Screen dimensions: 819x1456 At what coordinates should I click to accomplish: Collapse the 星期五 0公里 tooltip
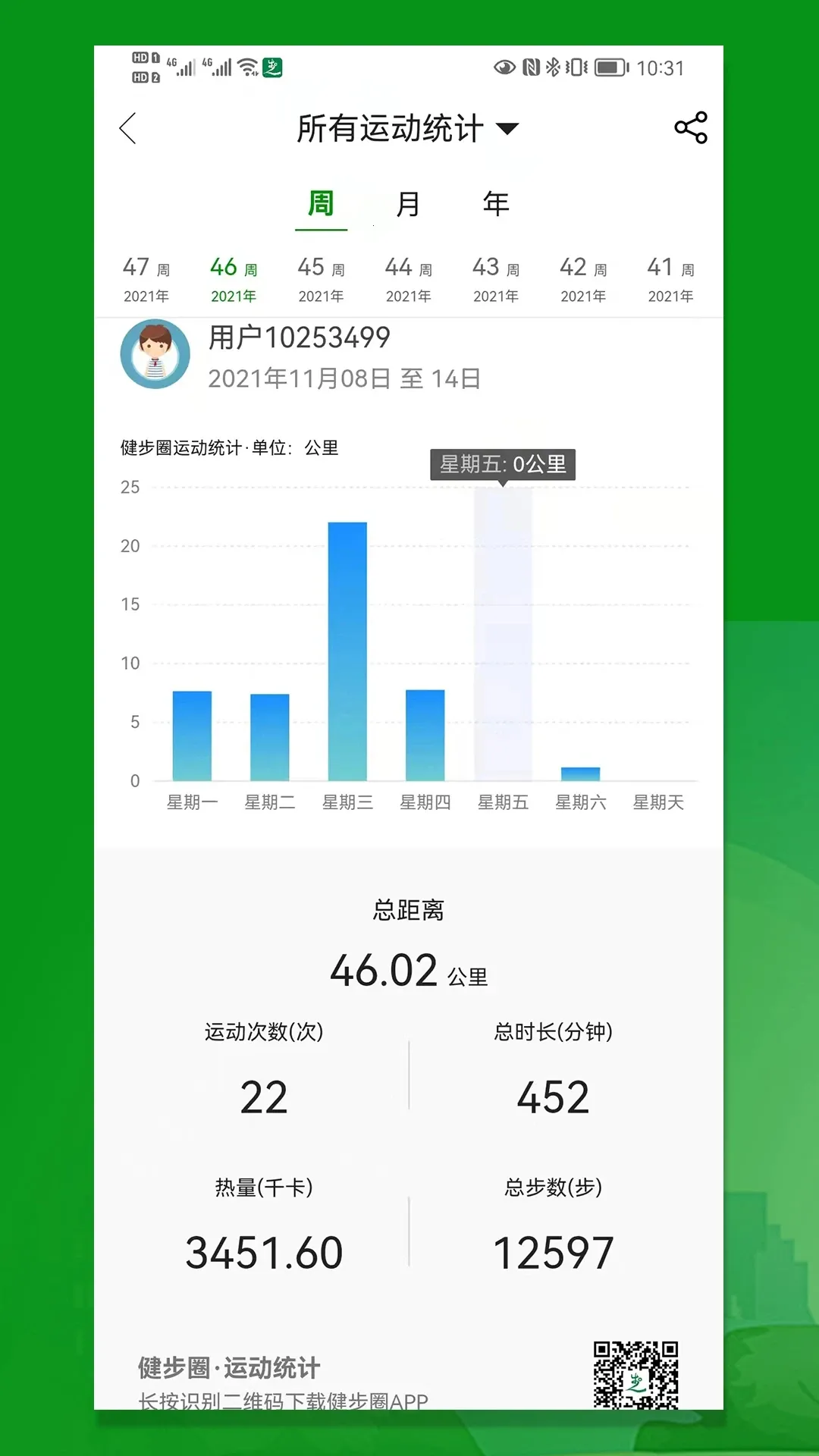pyautogui.click(x=502, y=466)
